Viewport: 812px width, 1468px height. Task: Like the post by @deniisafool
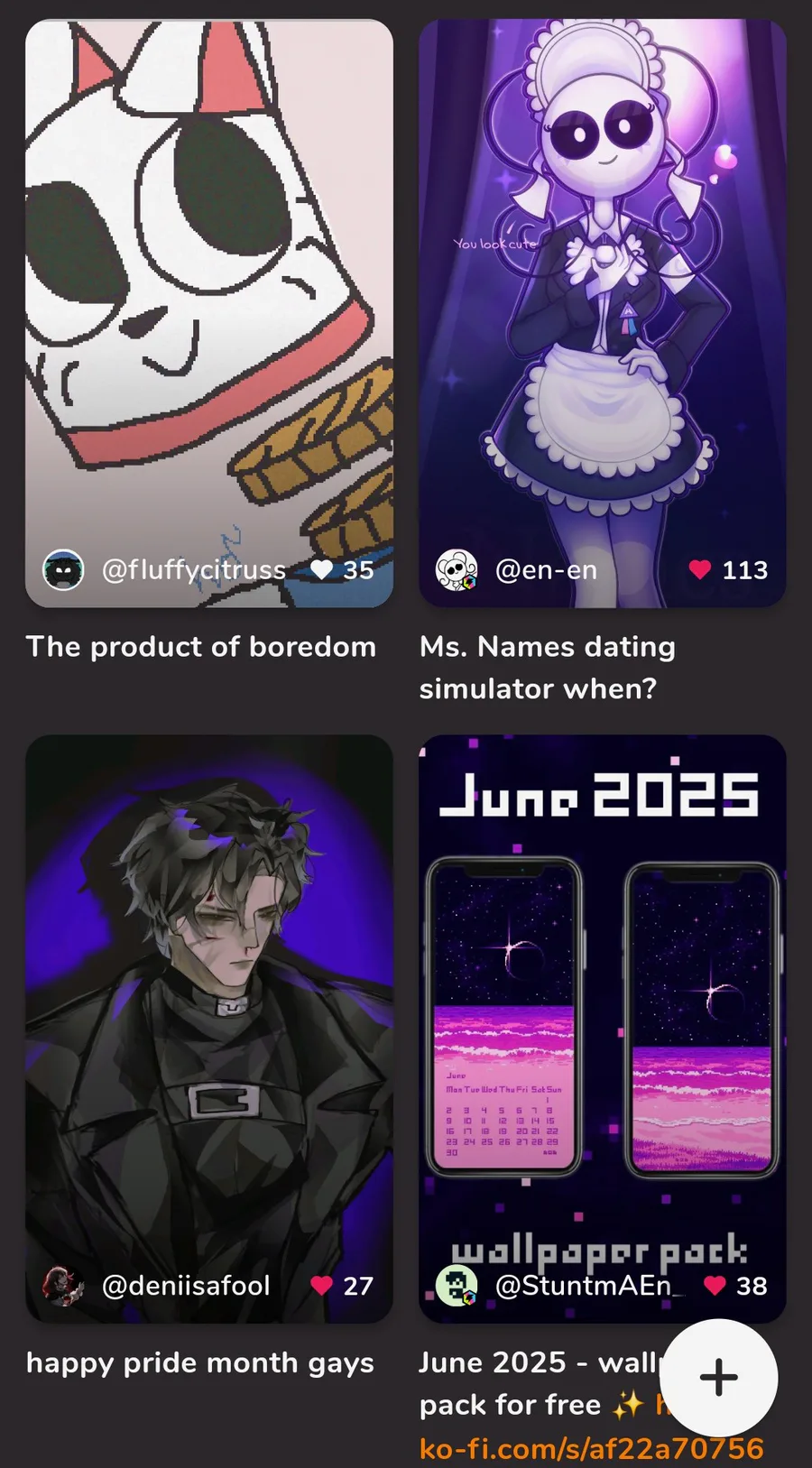click(321, 1286)
